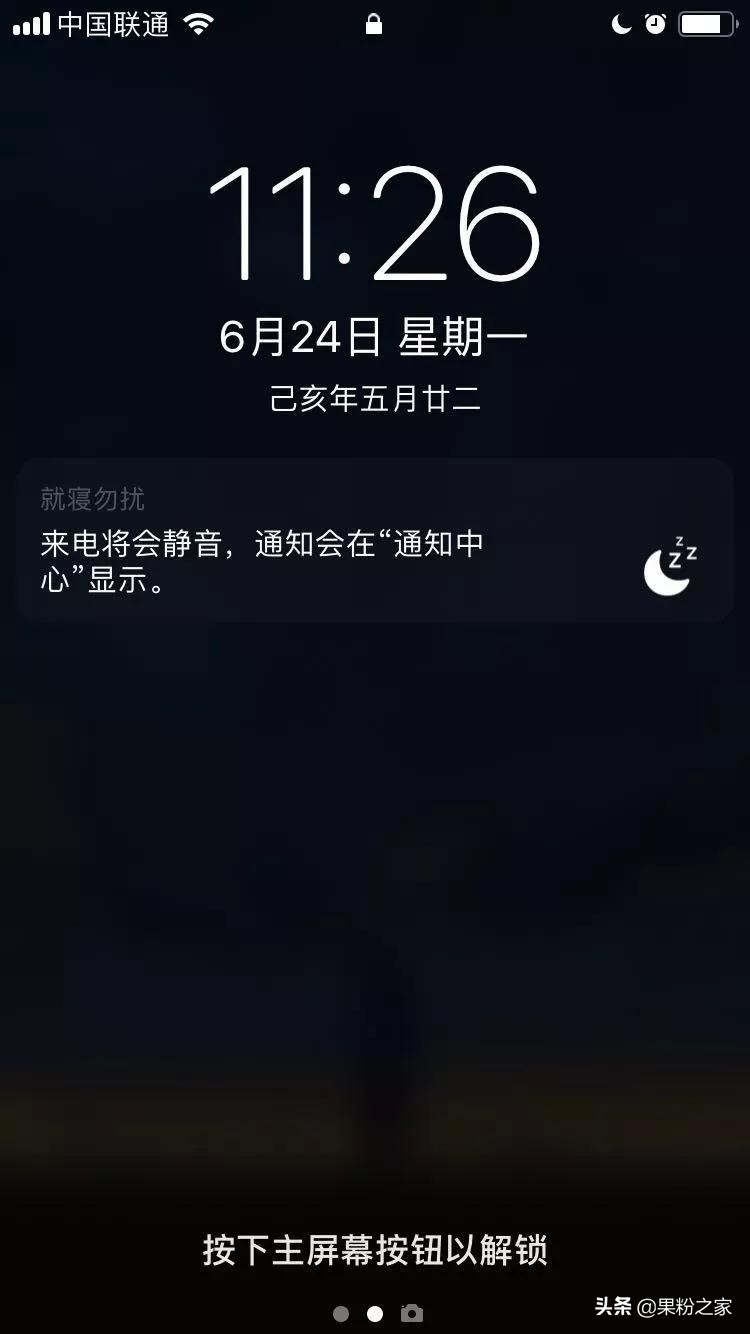Tap the lock icon at top center
The width and height of the screenshot is (750, 1334).
pos(374,22)
